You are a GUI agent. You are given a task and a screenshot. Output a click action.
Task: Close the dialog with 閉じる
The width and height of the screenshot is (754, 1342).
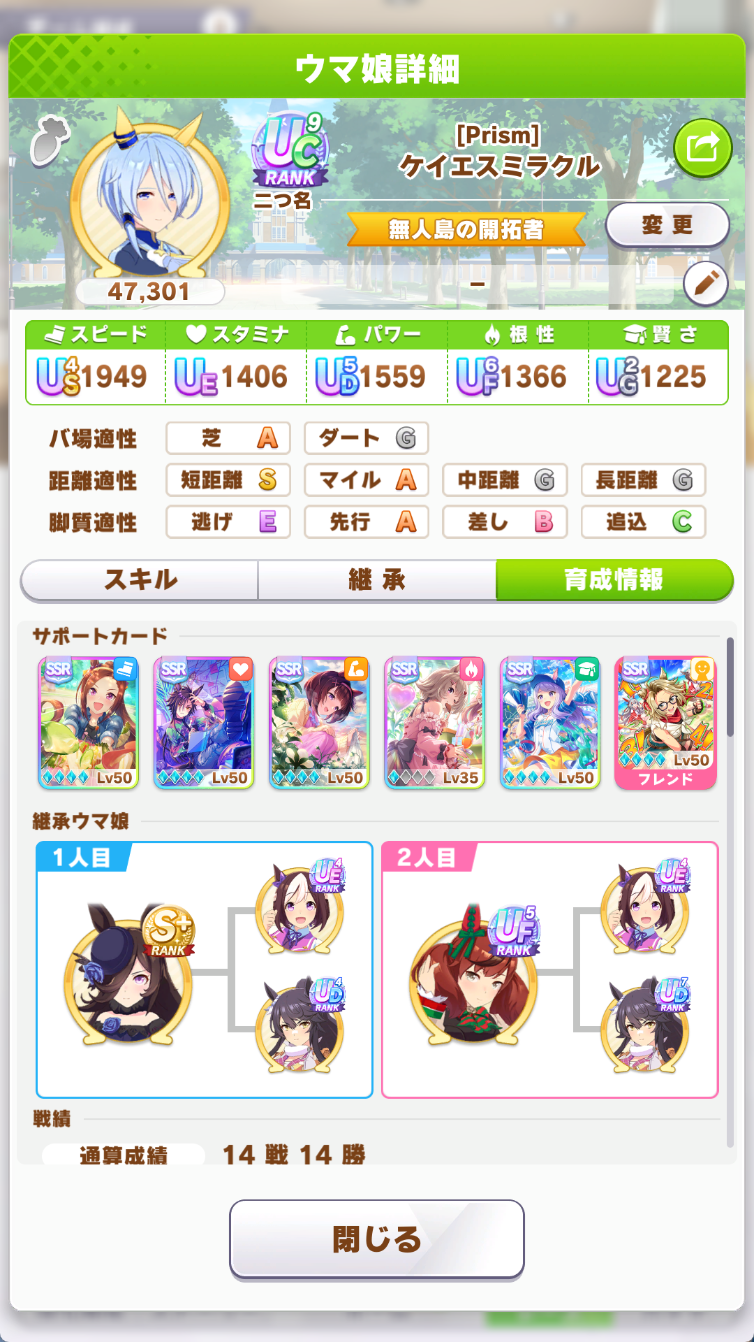(x=377, y=1240)
